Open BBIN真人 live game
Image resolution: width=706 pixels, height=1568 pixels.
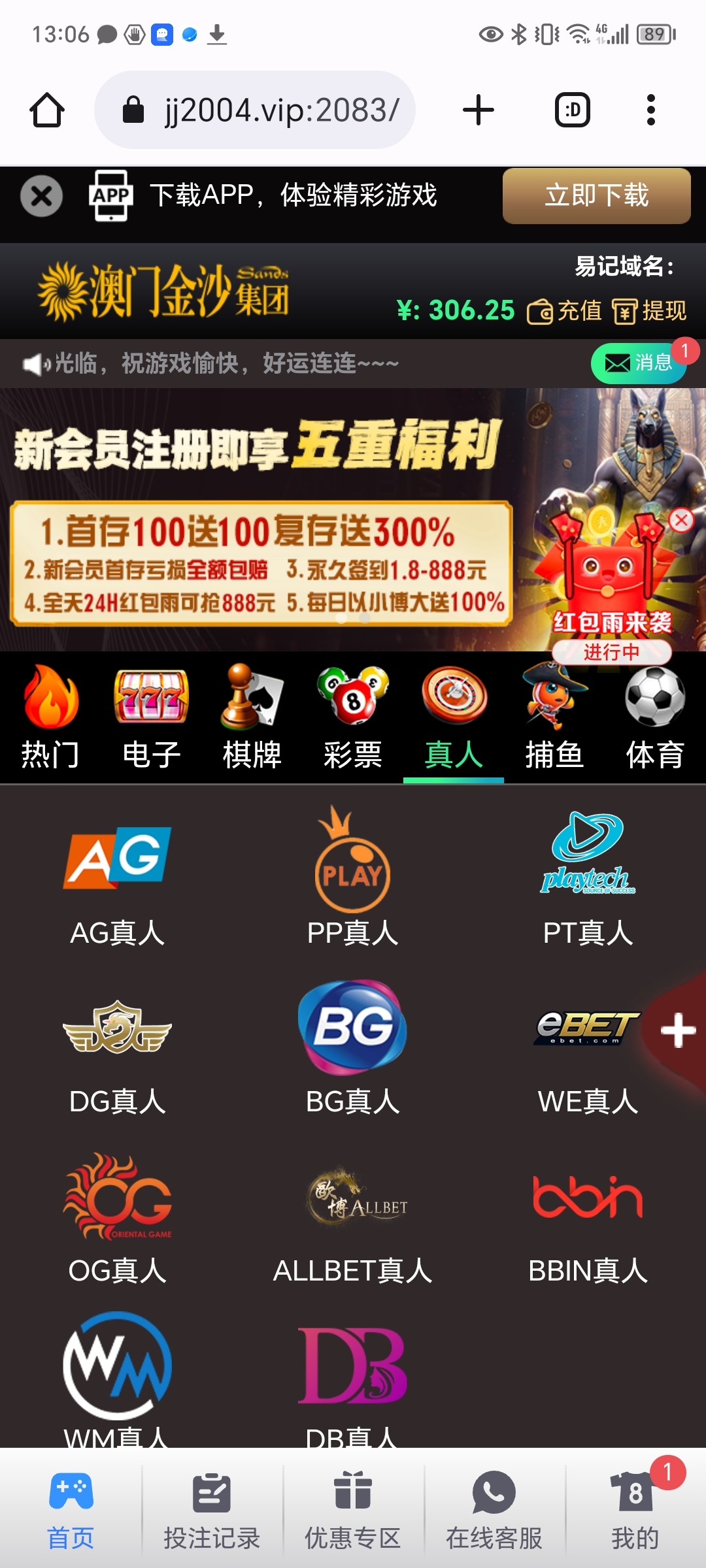coord(588,1217)
